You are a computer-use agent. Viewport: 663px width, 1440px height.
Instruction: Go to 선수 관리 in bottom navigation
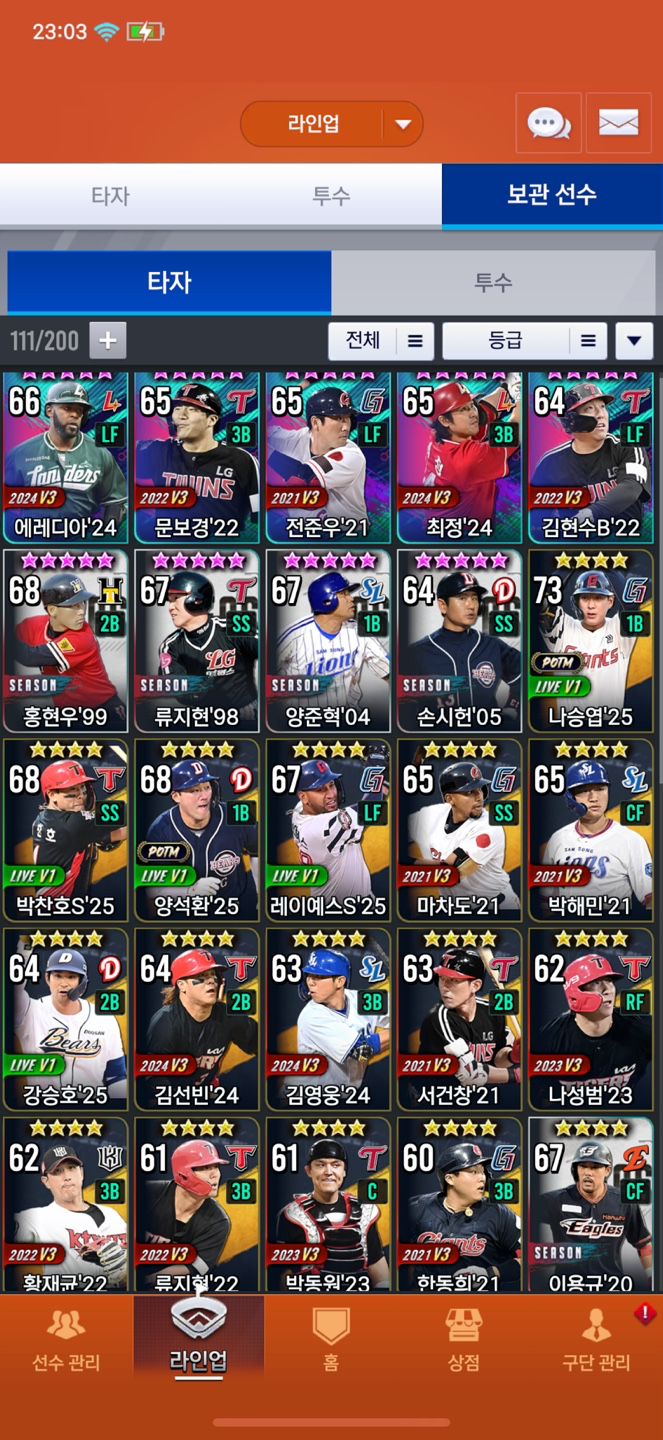66,1340
